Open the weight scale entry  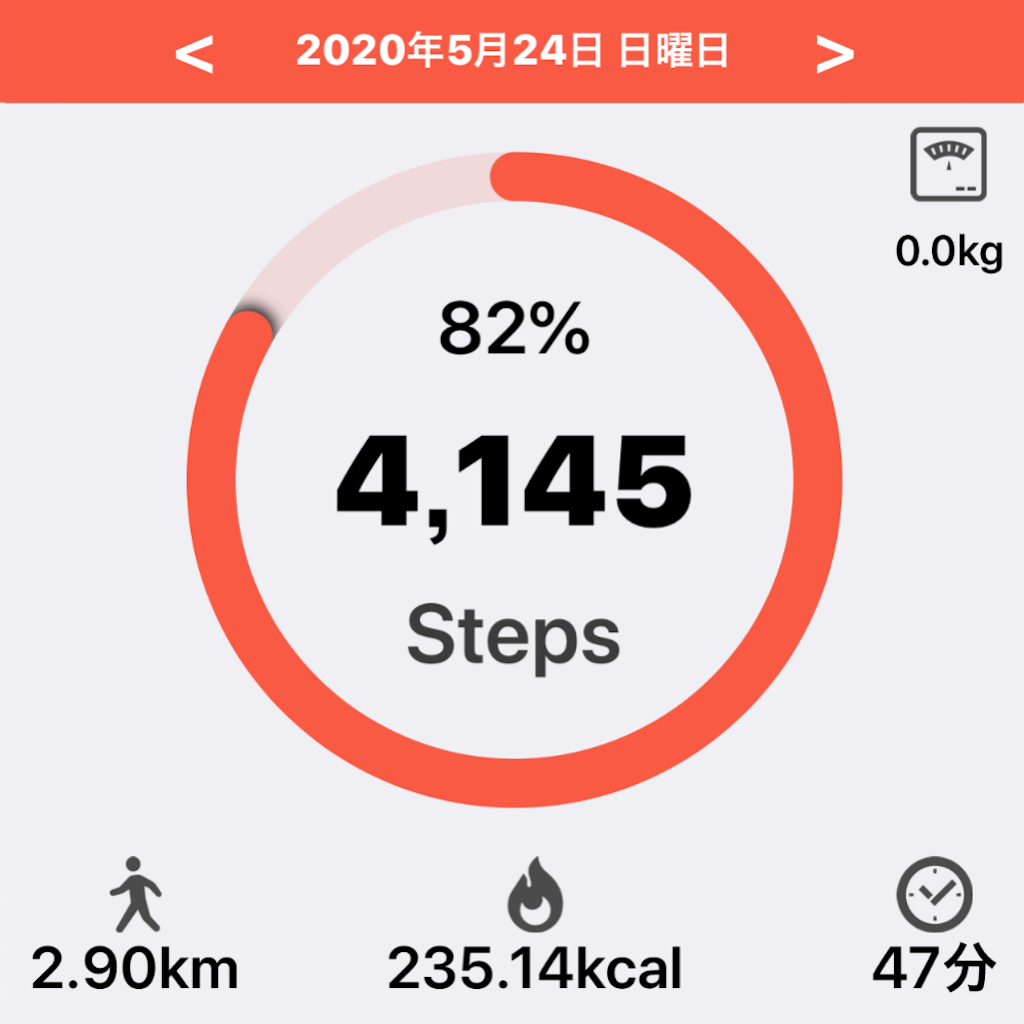coord(948,166)
